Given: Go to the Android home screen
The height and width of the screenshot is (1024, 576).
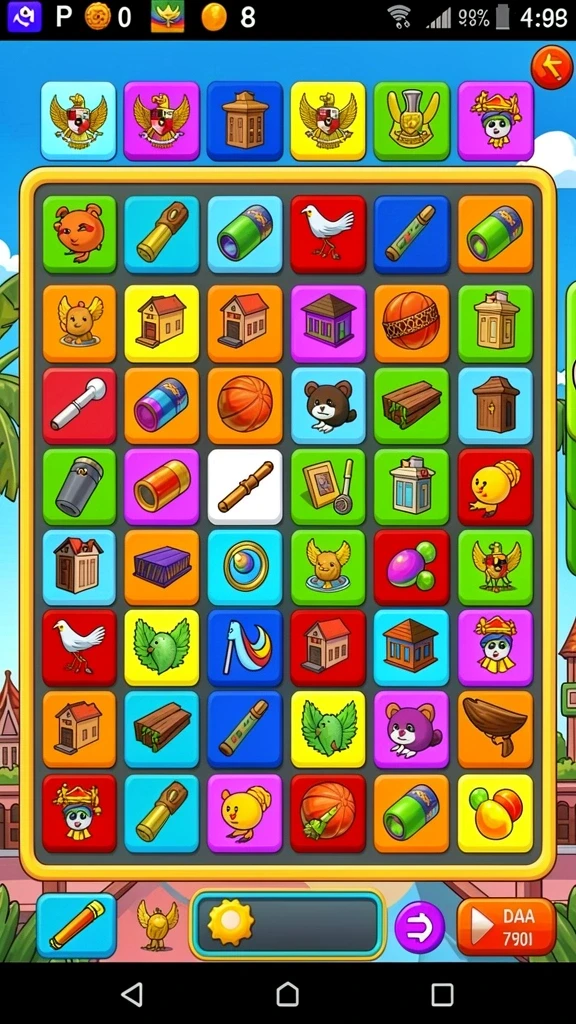Looking at the screenshot, I should click(287, 995).
